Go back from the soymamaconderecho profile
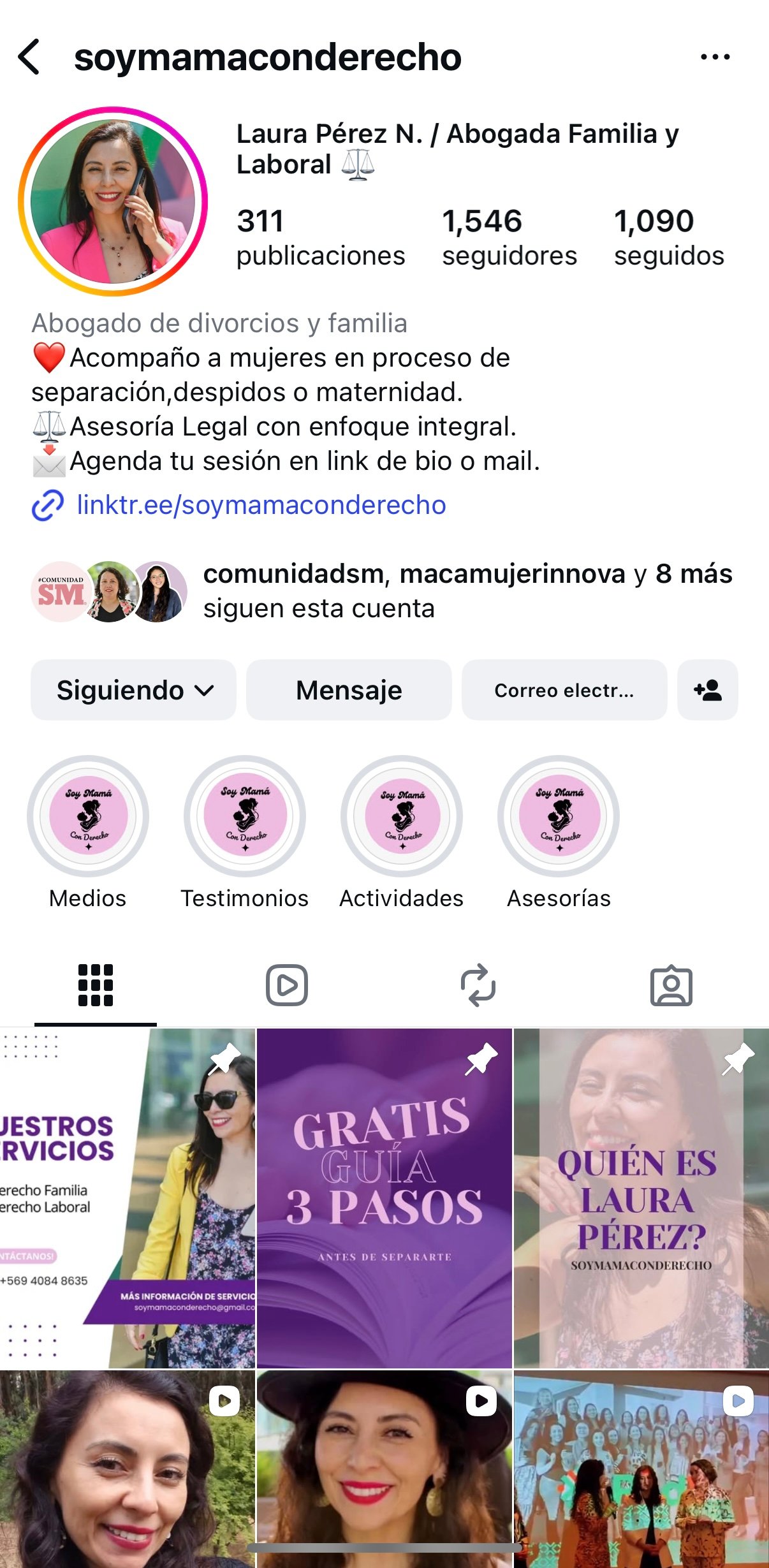769x1568 pixels. tap(29, 57)
